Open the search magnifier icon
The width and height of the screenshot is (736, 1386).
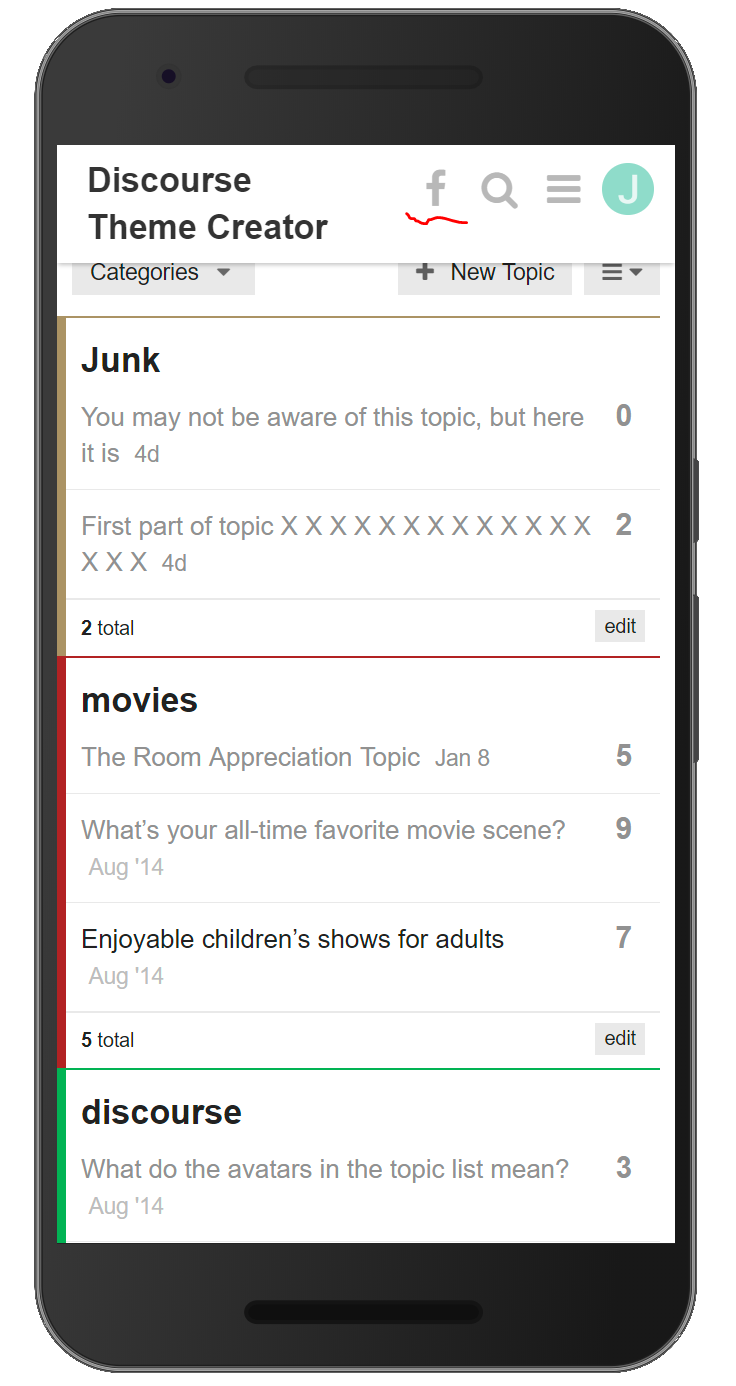point(499,189)
